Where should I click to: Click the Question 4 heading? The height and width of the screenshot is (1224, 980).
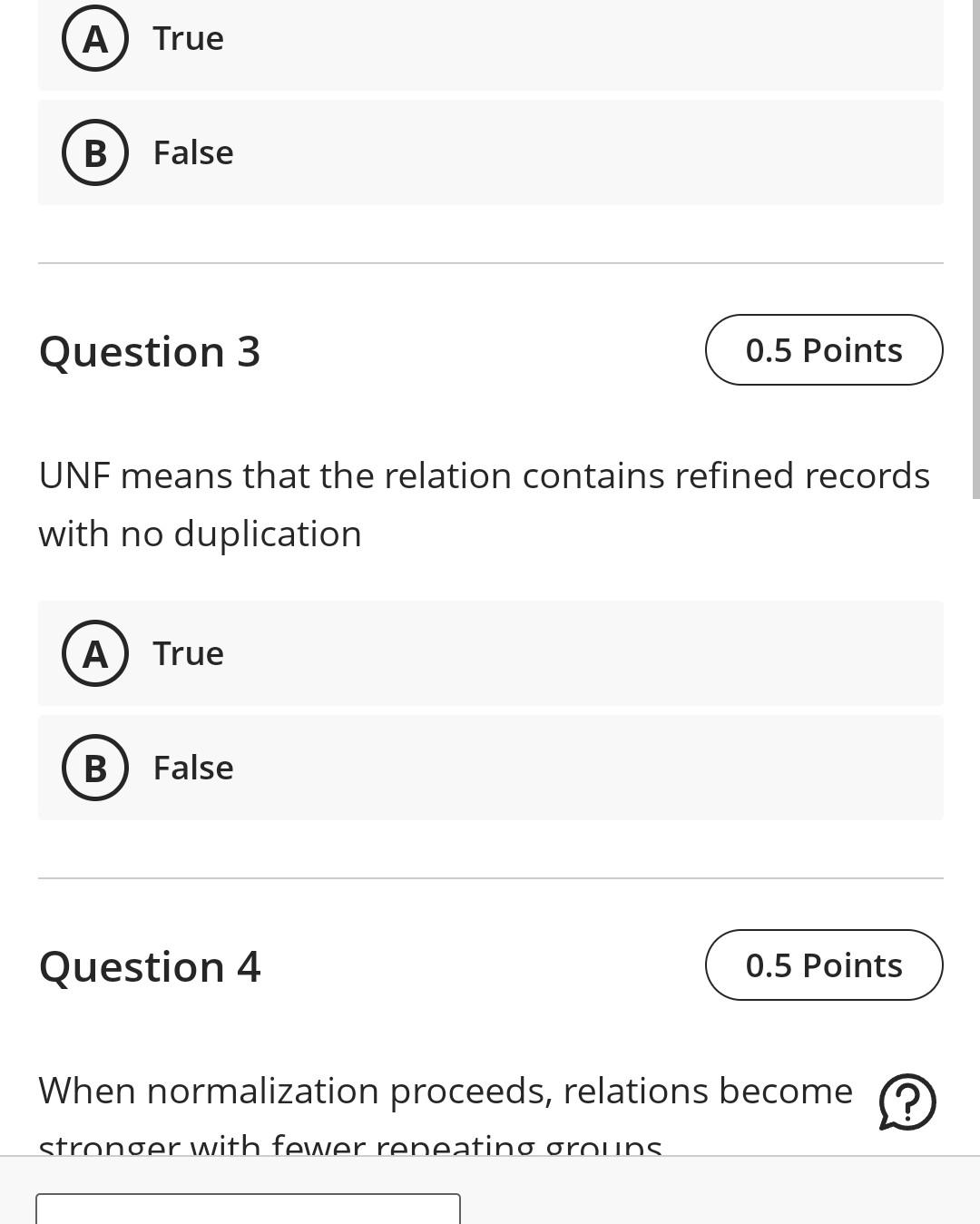click(150, 966)
